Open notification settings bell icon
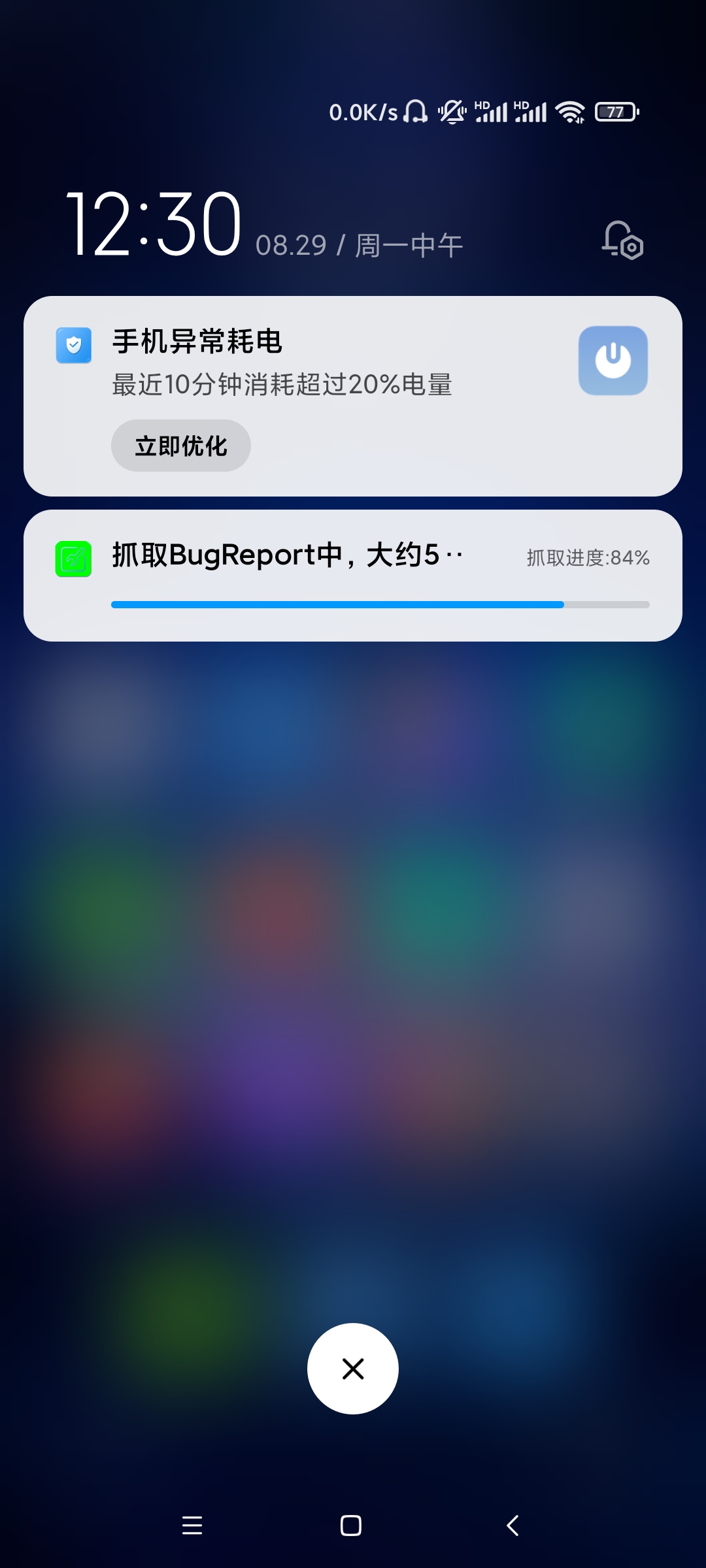706x1568 pixels. tap(622, 241)
